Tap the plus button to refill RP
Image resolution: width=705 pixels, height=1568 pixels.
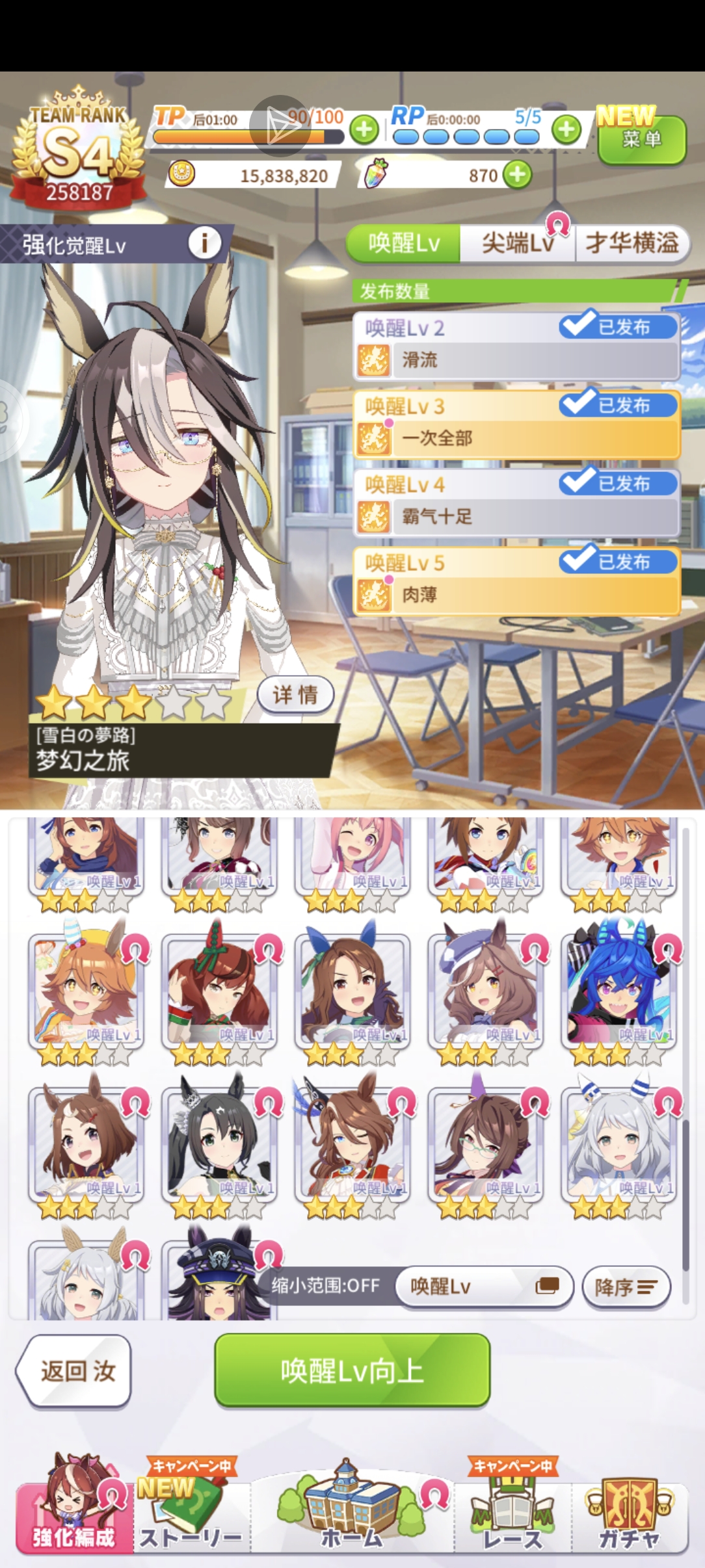pyautogui.click(x=566, y=129)
